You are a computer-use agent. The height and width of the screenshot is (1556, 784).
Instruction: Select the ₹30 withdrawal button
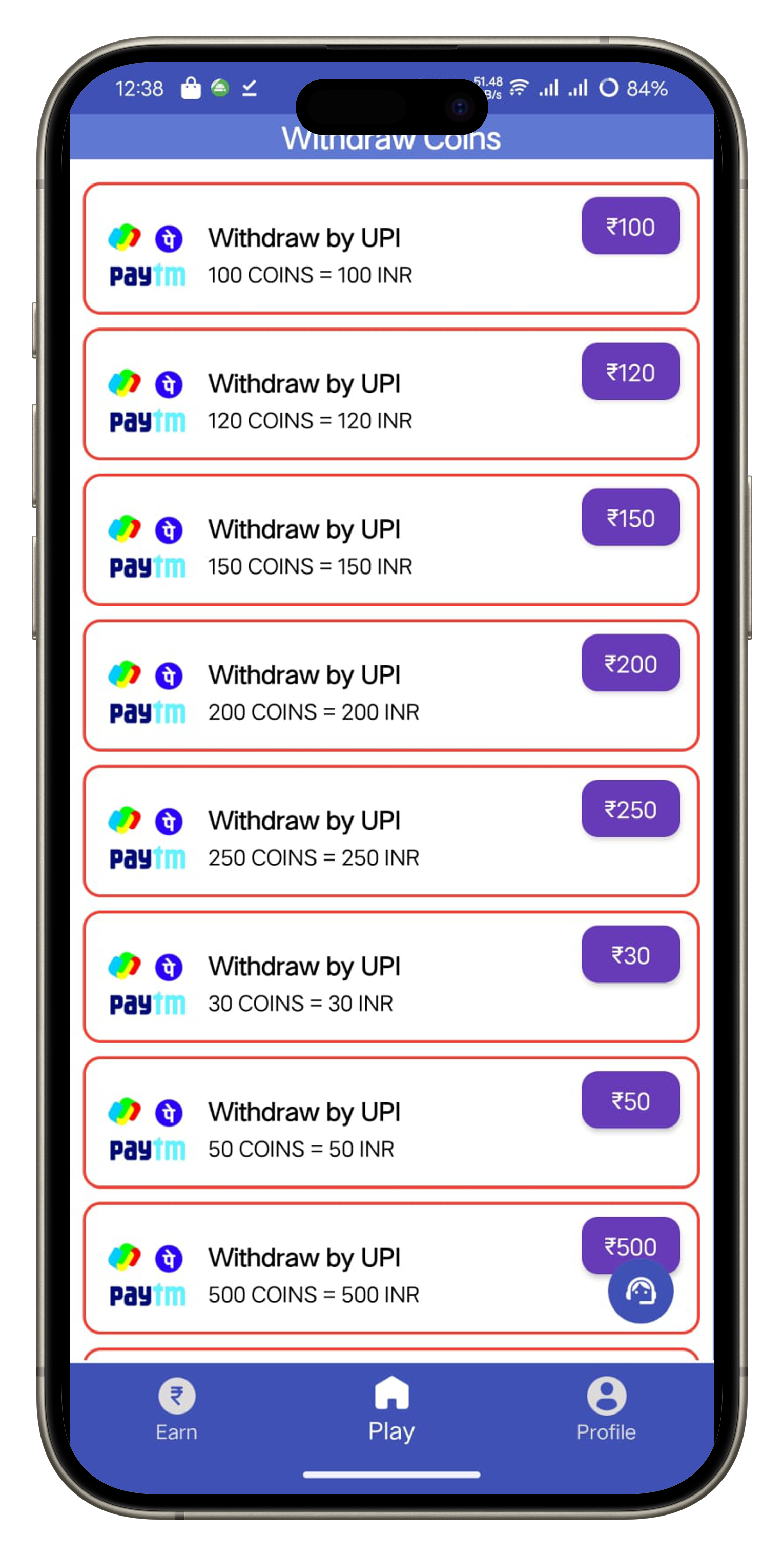tap(630, 954)
